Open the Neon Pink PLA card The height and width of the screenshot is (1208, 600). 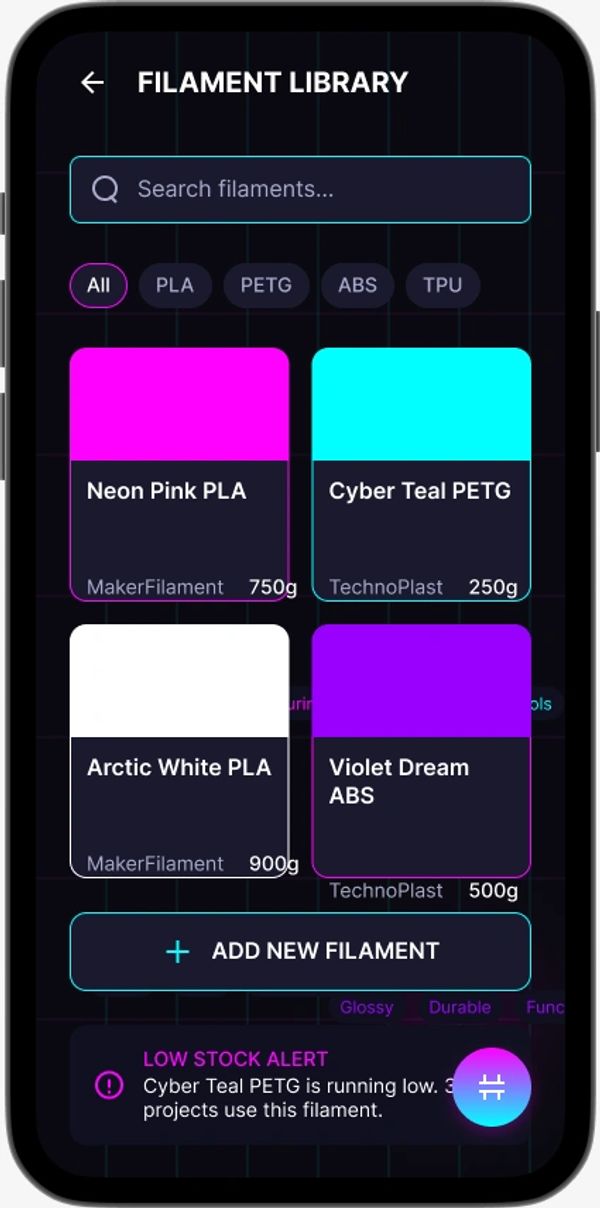coord(179,474)
